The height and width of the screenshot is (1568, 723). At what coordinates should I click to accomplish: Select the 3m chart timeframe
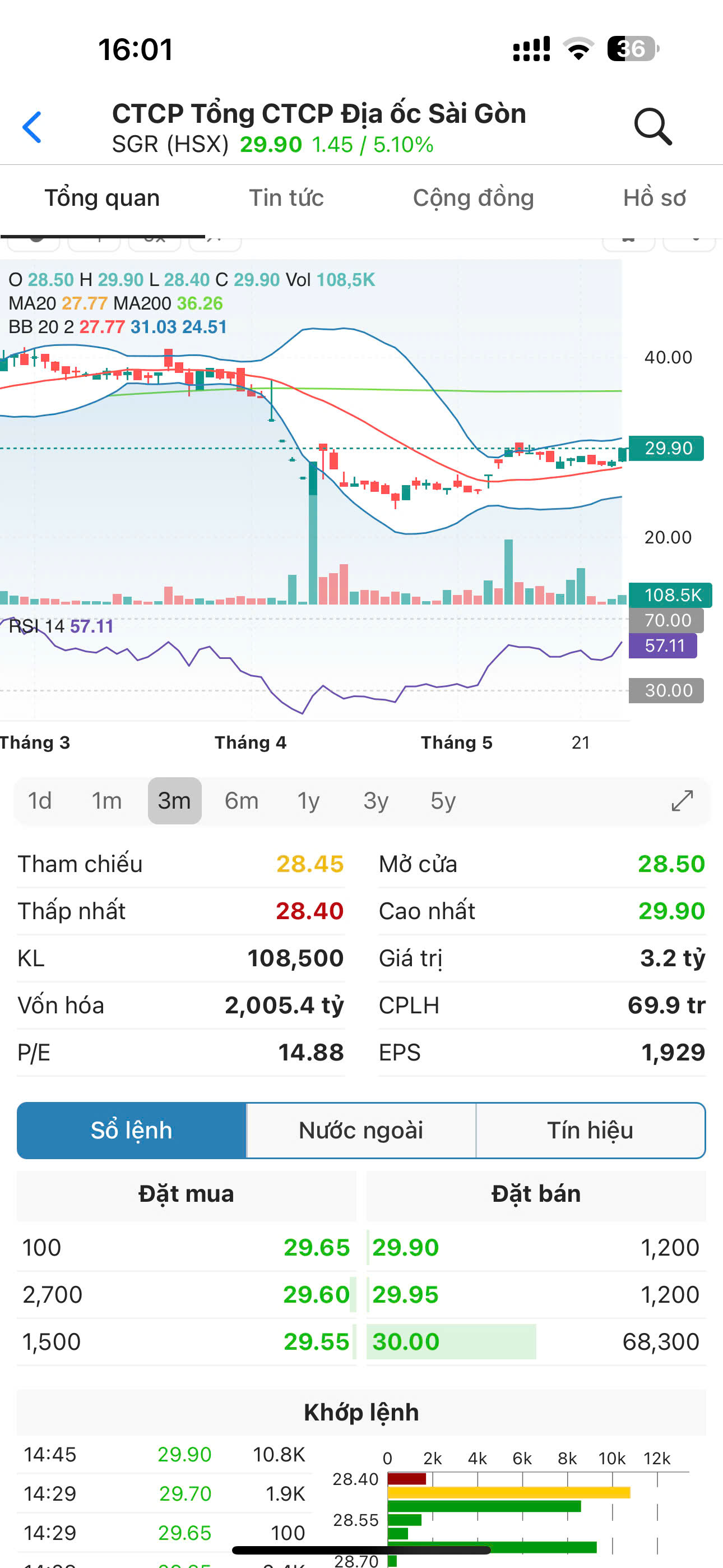click(x=174, y=801)
